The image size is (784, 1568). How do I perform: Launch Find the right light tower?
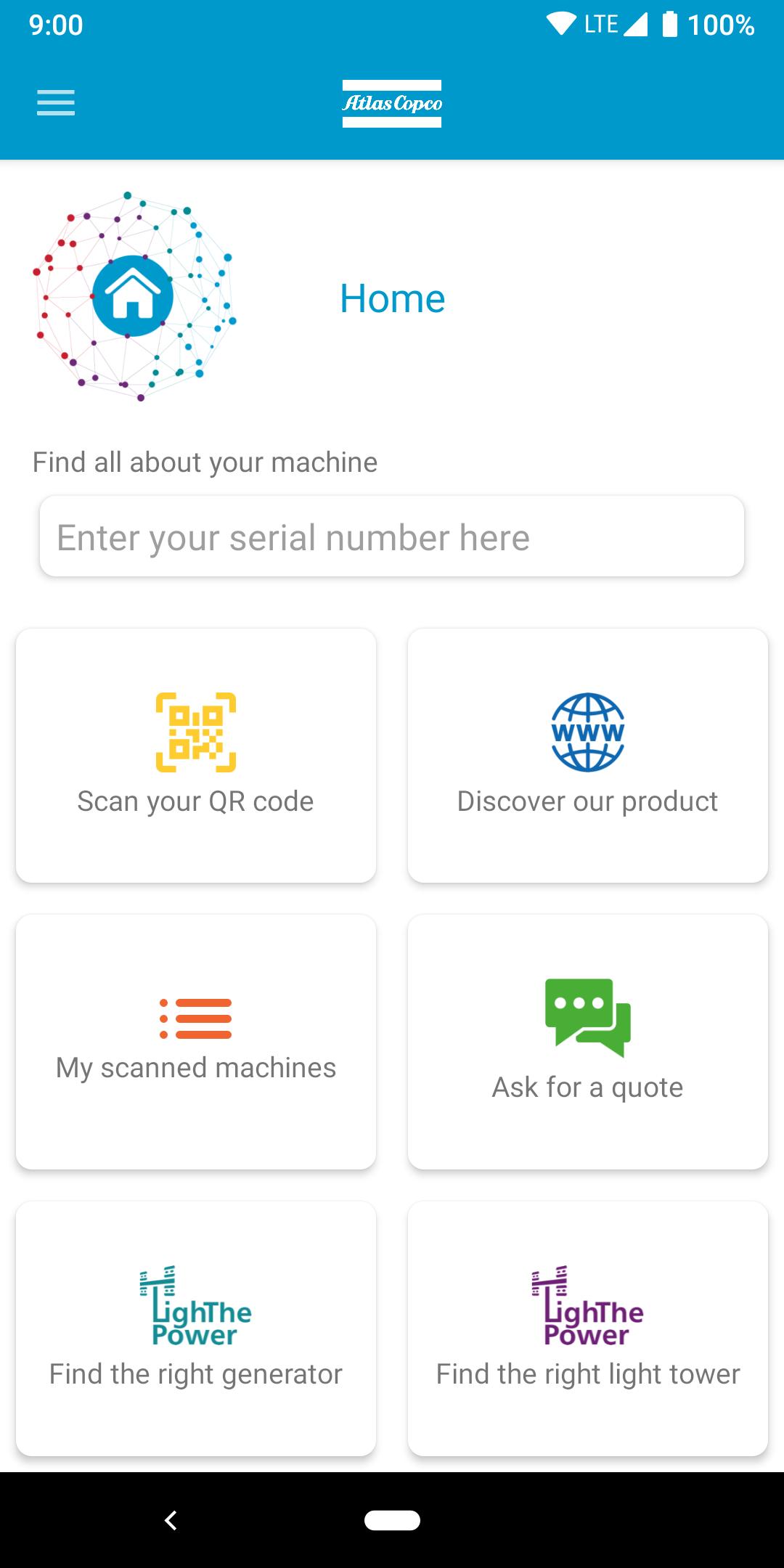[588, 1328]
